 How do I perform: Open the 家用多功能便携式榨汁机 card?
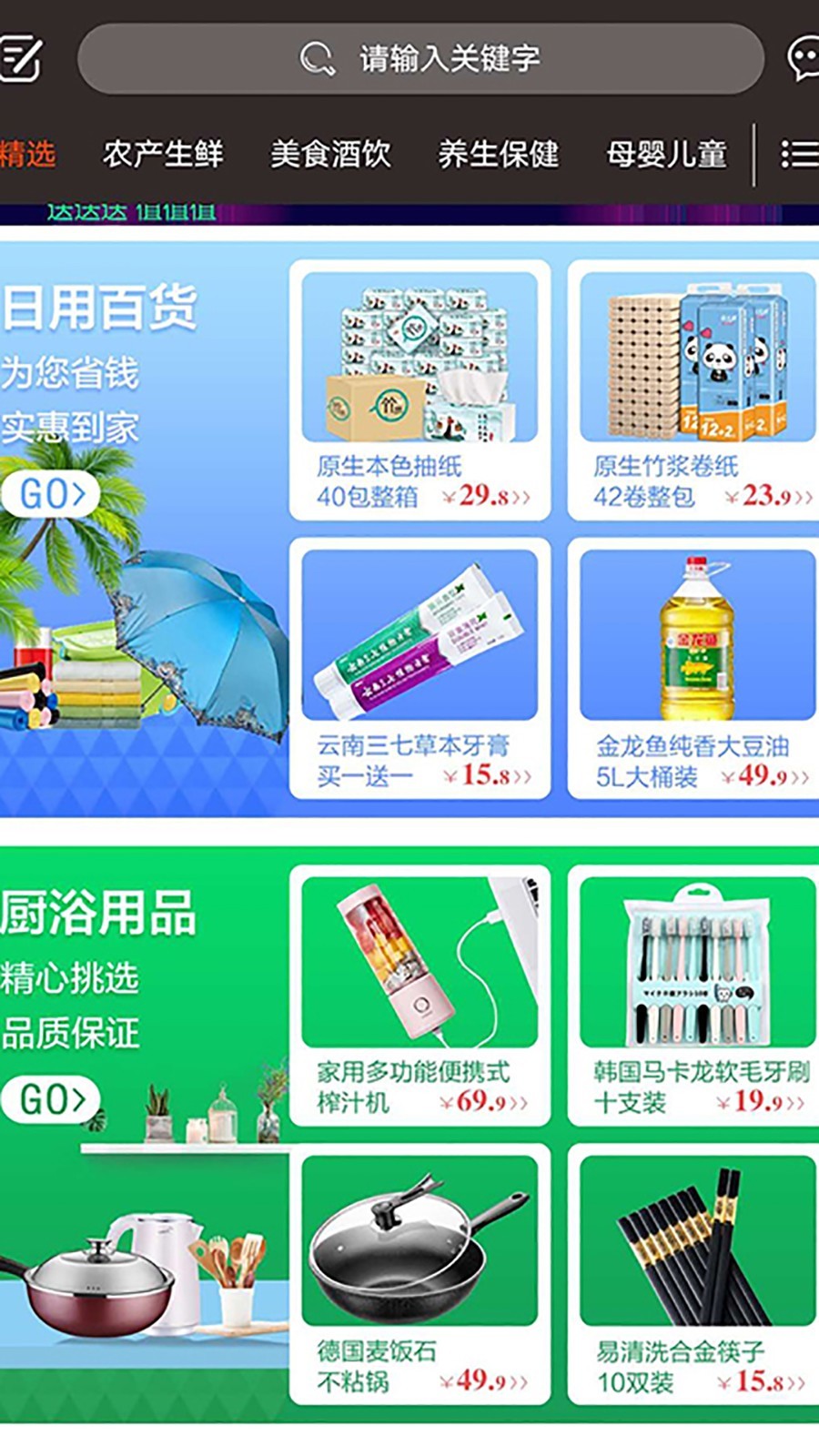(420, 996)
